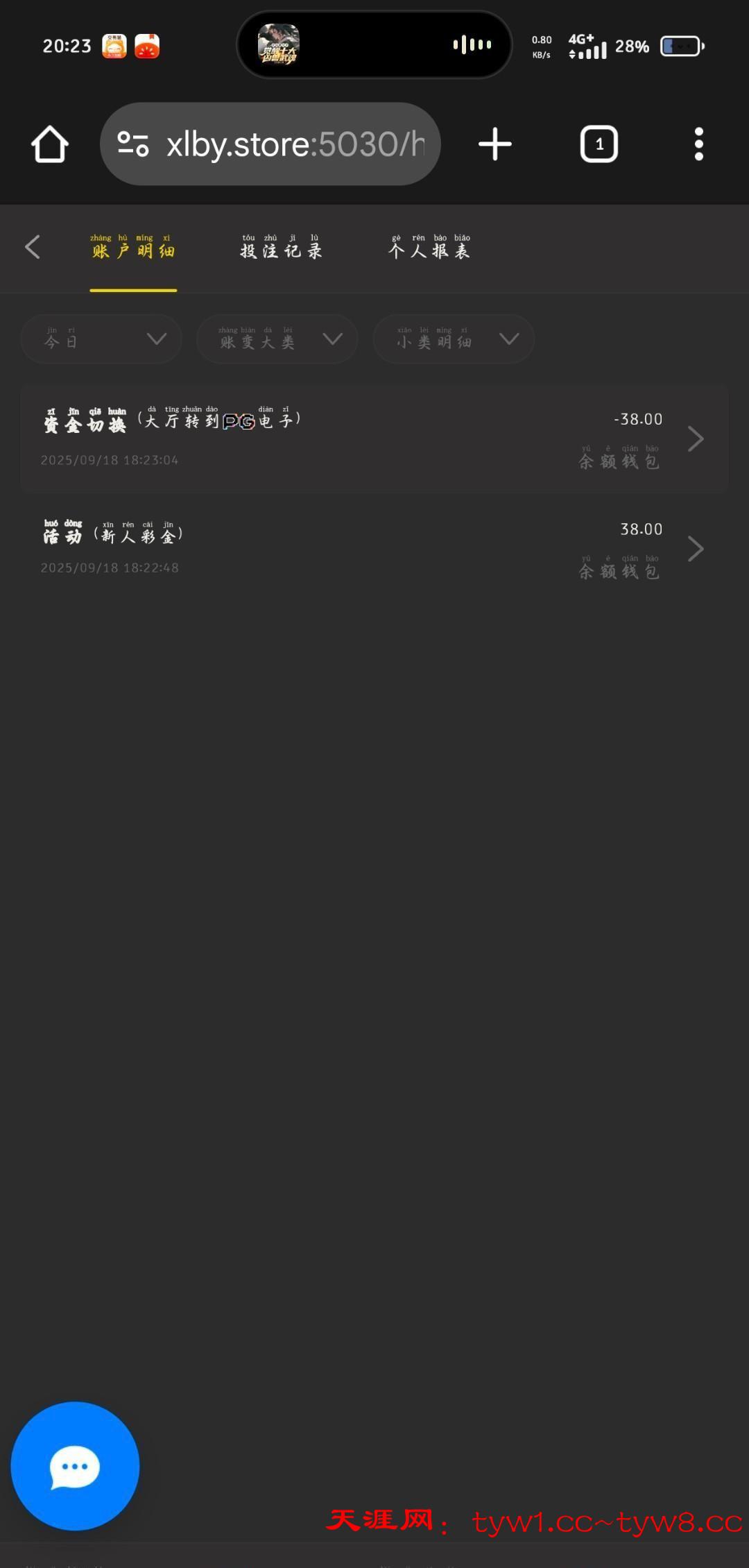
Task: Open the 账变大类 filter dropdown
Action: pos(277,339)
